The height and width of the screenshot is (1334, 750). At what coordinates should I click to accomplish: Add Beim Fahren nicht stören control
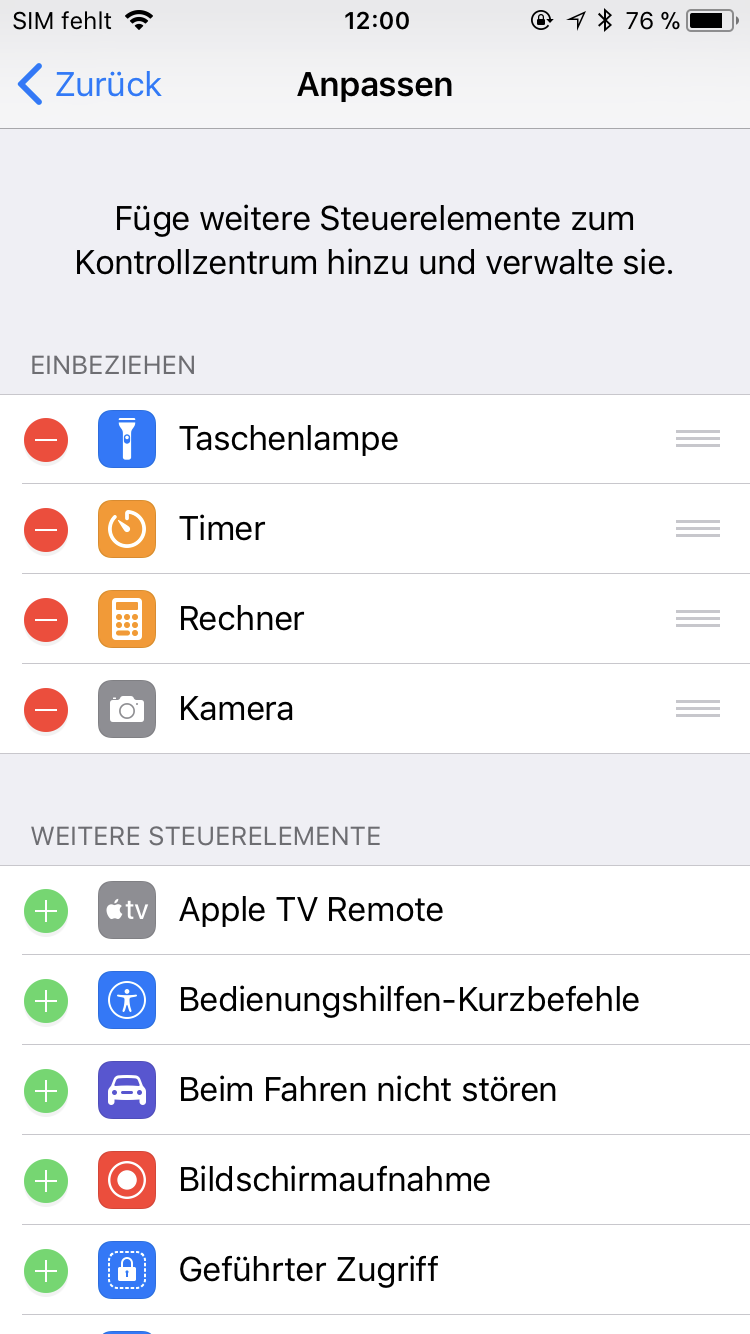pos(46,1090)
